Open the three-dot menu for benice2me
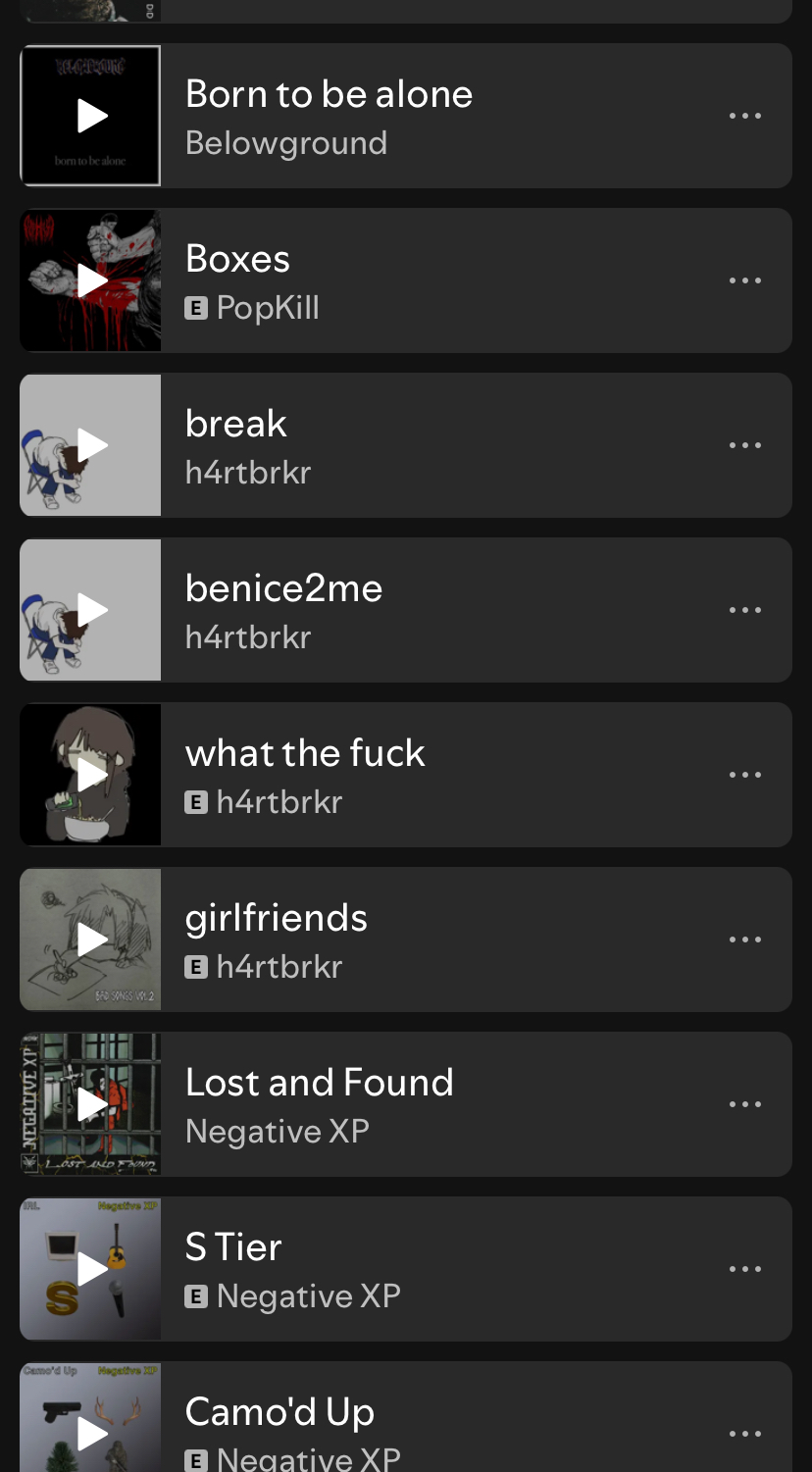Image resolution: width=812 pixels, height=1472 pixels. pos(744,610)
